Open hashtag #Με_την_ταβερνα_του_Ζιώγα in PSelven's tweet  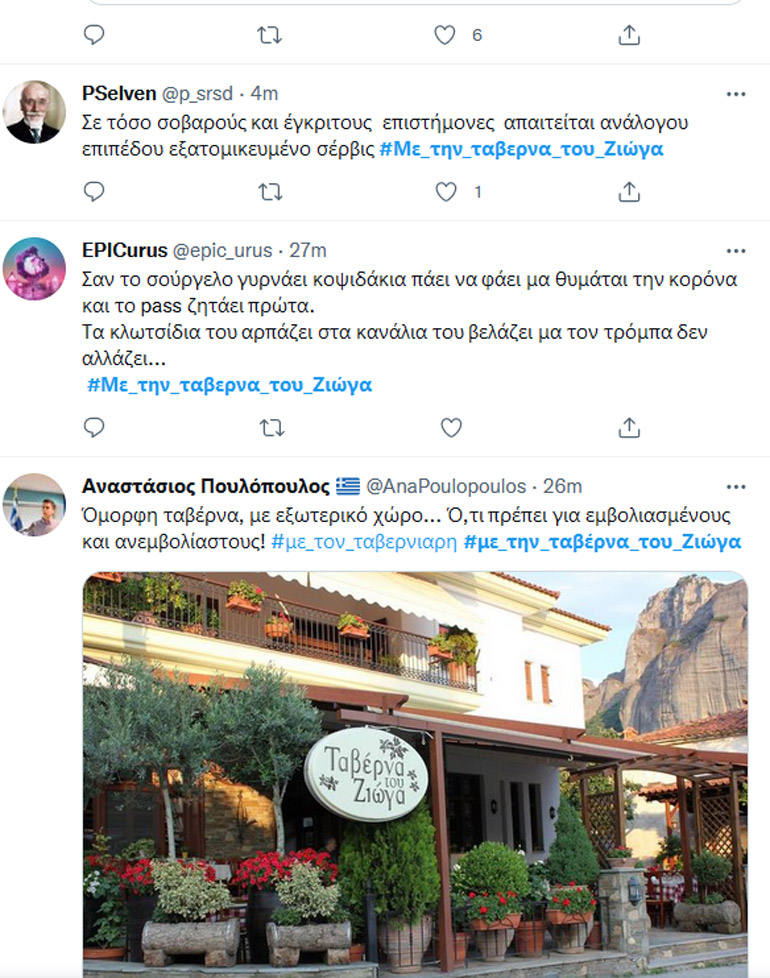[x=521, y=150]
